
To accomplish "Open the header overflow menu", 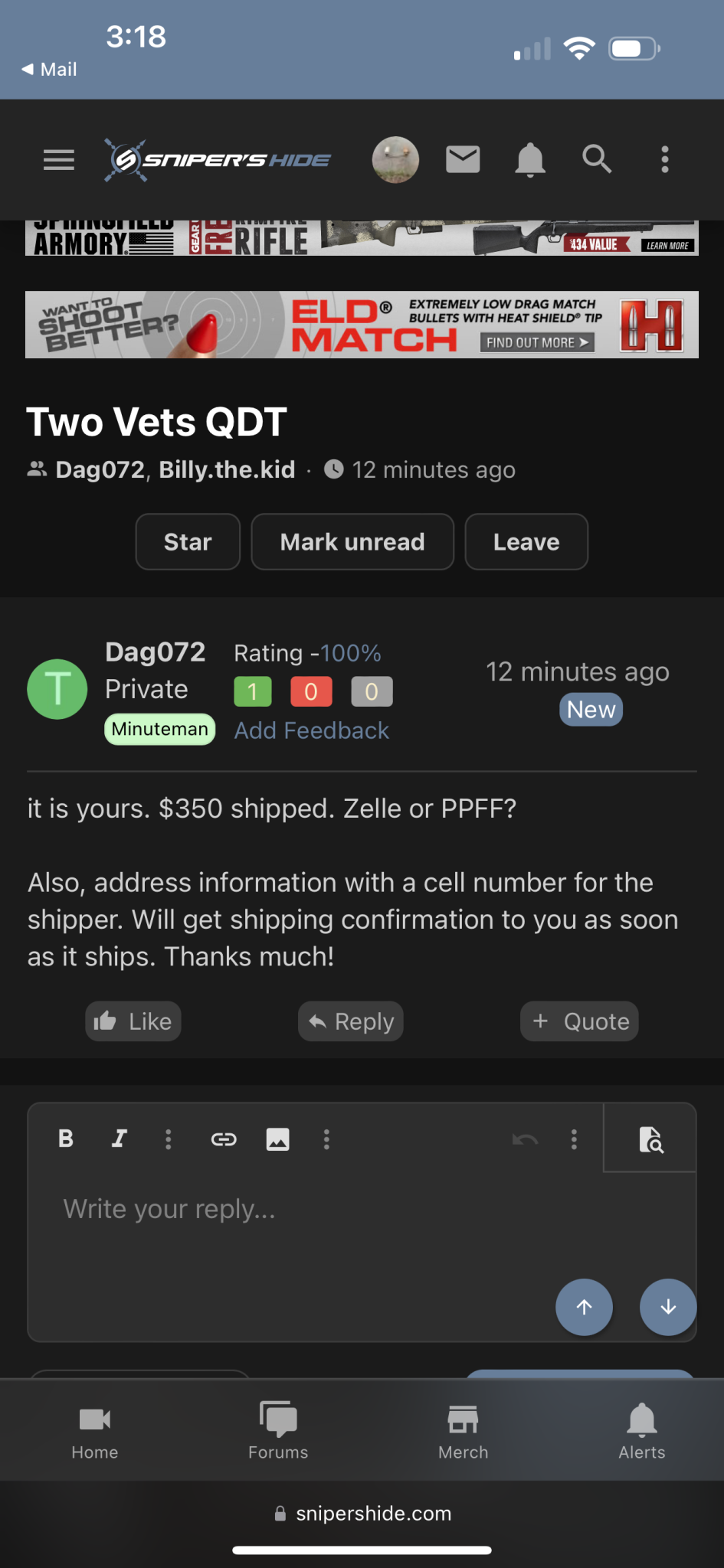I will click(665, 159).
